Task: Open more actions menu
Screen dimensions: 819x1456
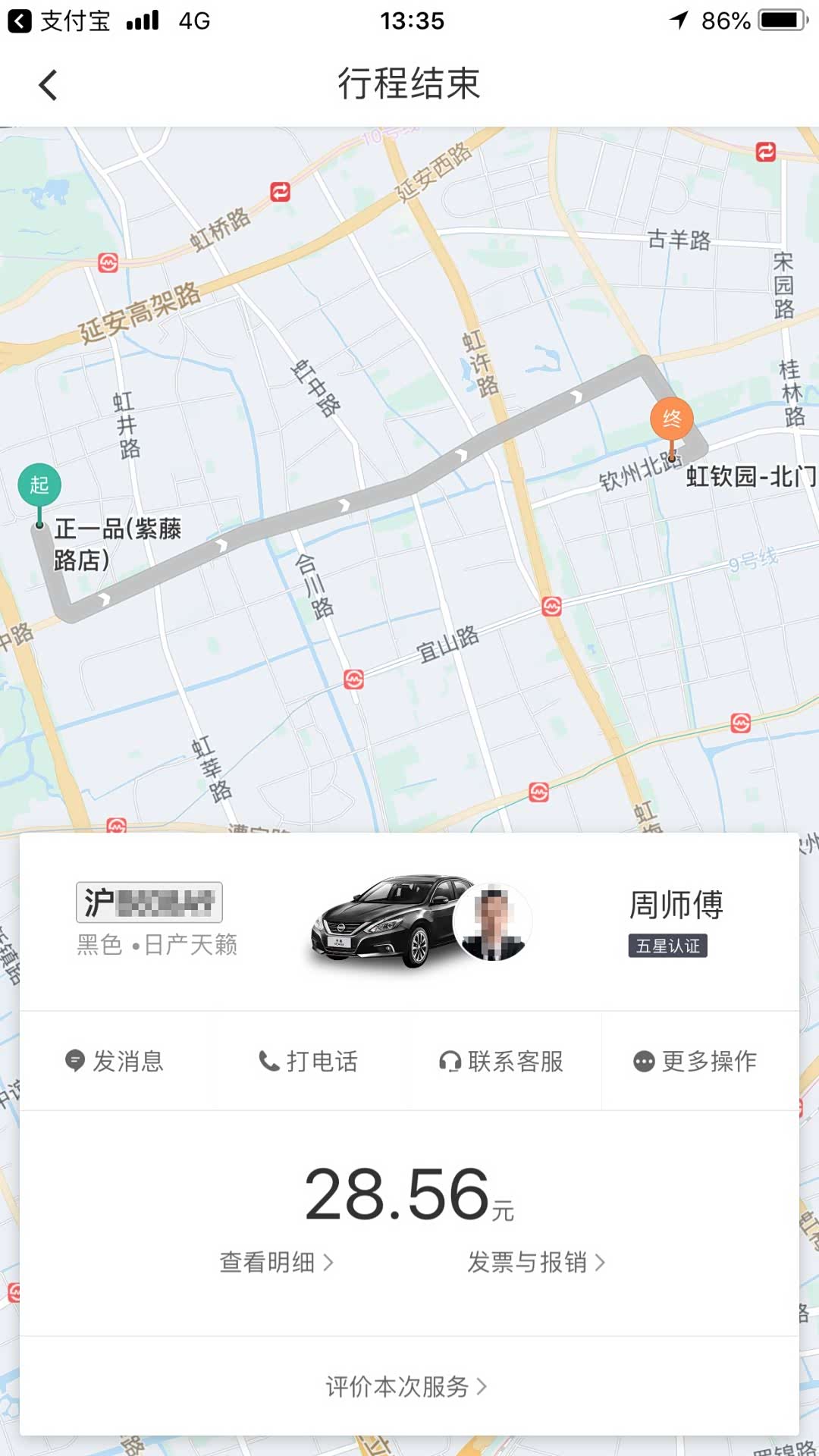Action: click(696, 1061)
